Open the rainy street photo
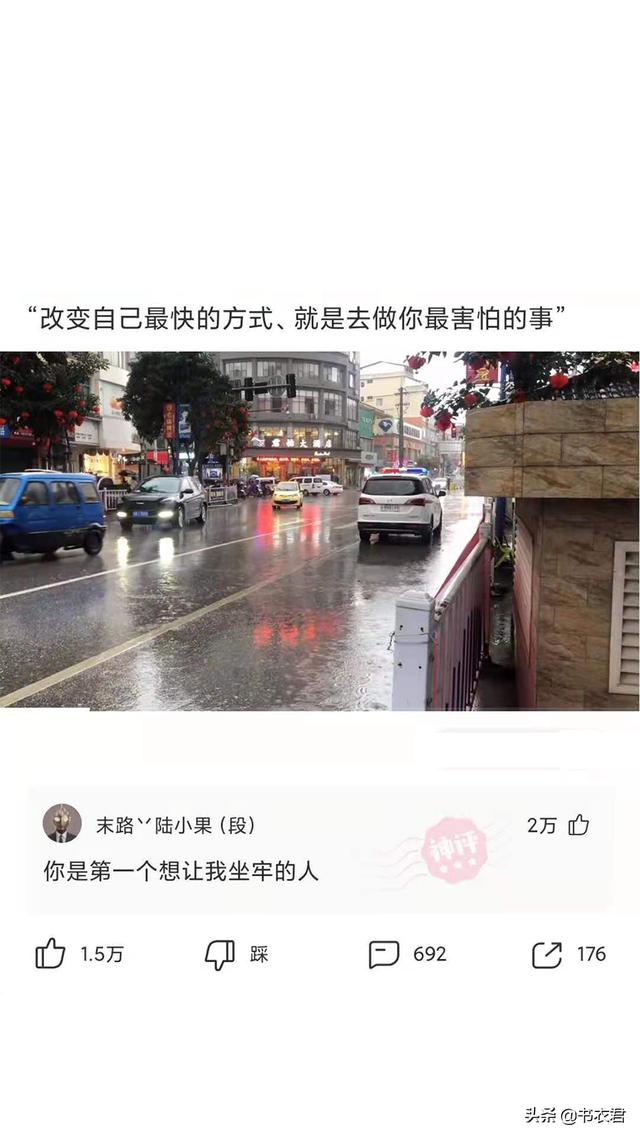Image resolution: width=640 pixels, height=1138 pixels. 319,531
